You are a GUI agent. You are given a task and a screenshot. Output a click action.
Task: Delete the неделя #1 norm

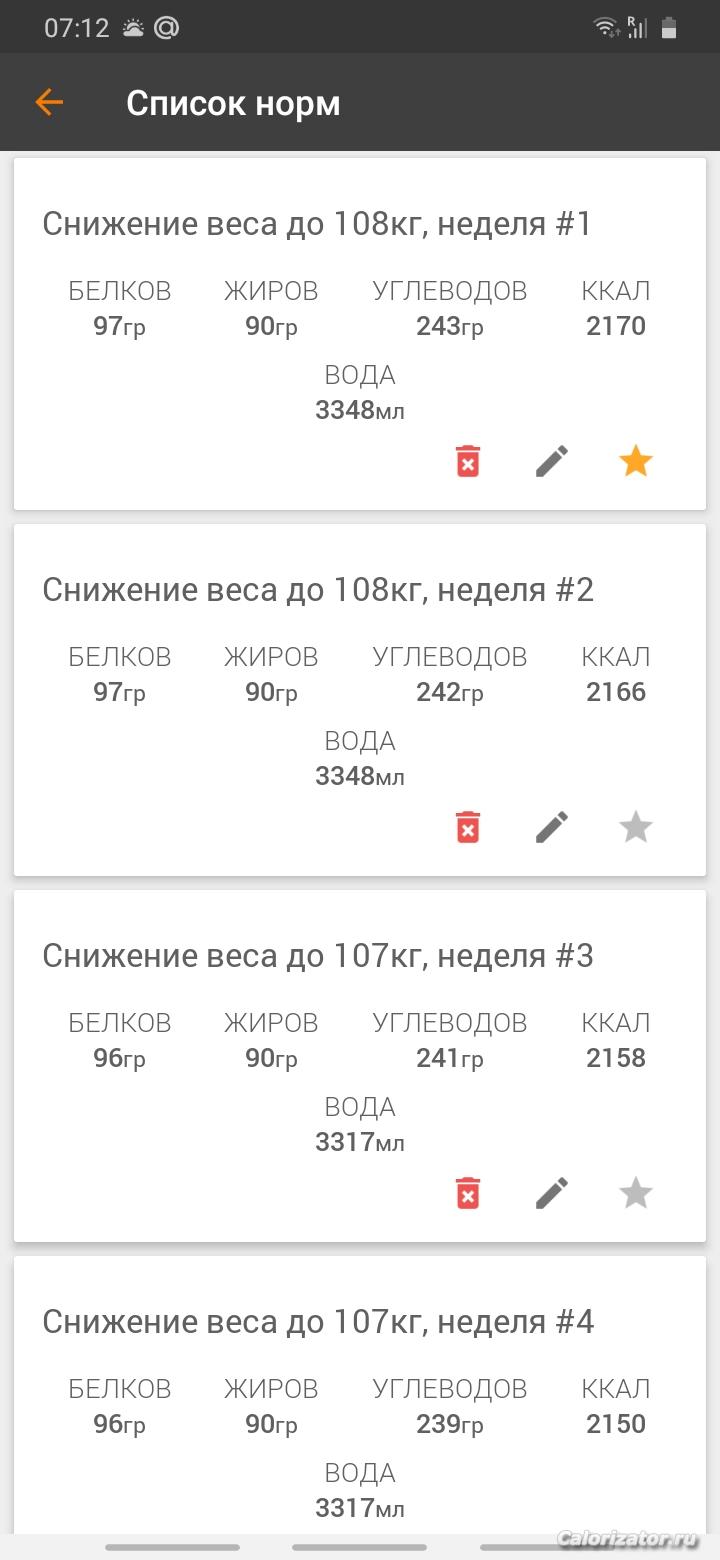[x=468, y=462]
